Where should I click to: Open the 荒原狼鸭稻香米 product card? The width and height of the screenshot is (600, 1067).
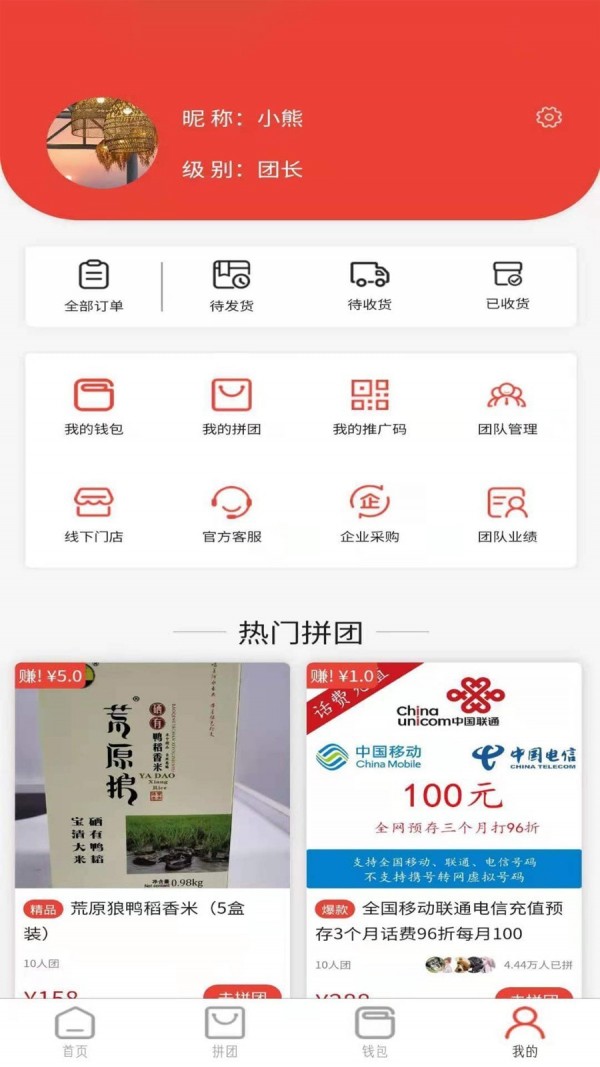(x=152, y=800)
